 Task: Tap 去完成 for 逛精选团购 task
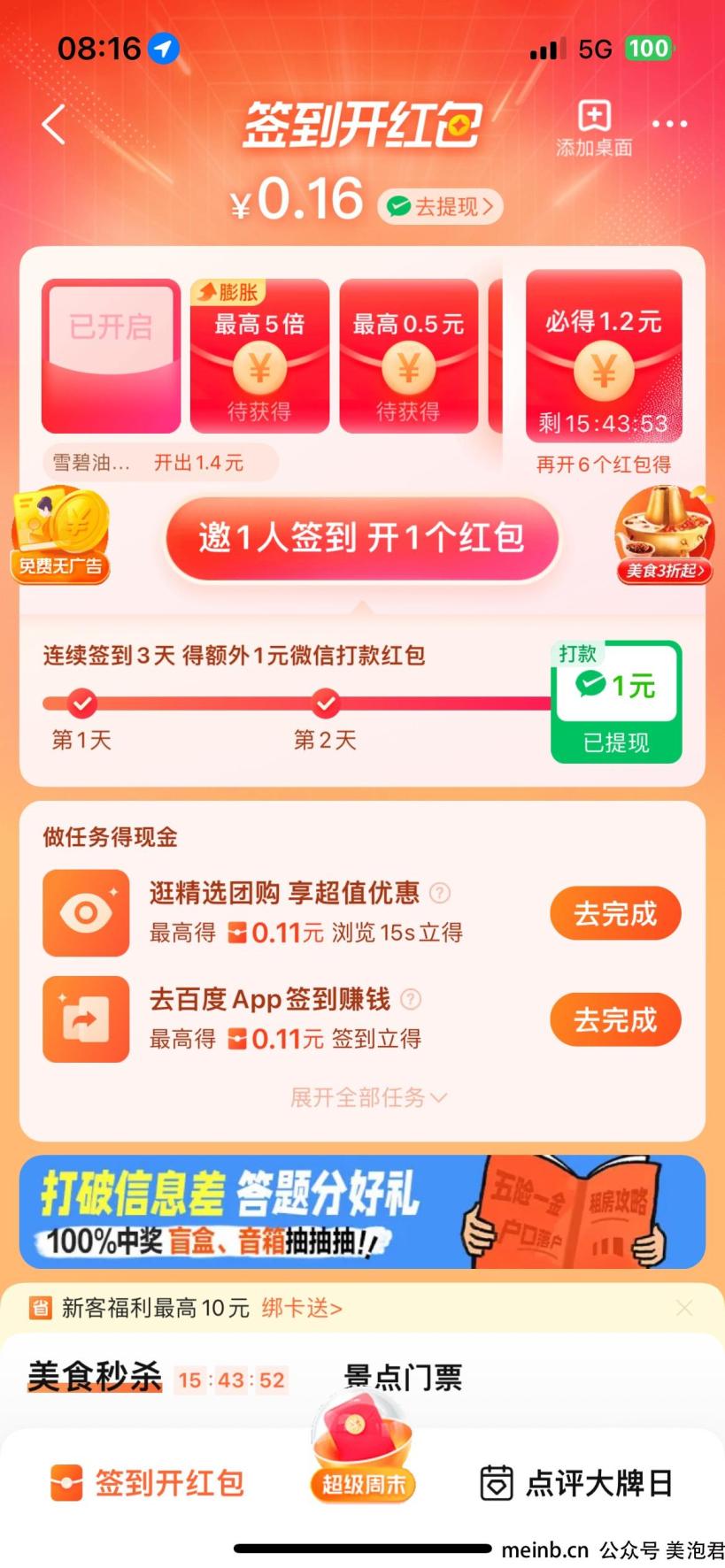[615, 913]
